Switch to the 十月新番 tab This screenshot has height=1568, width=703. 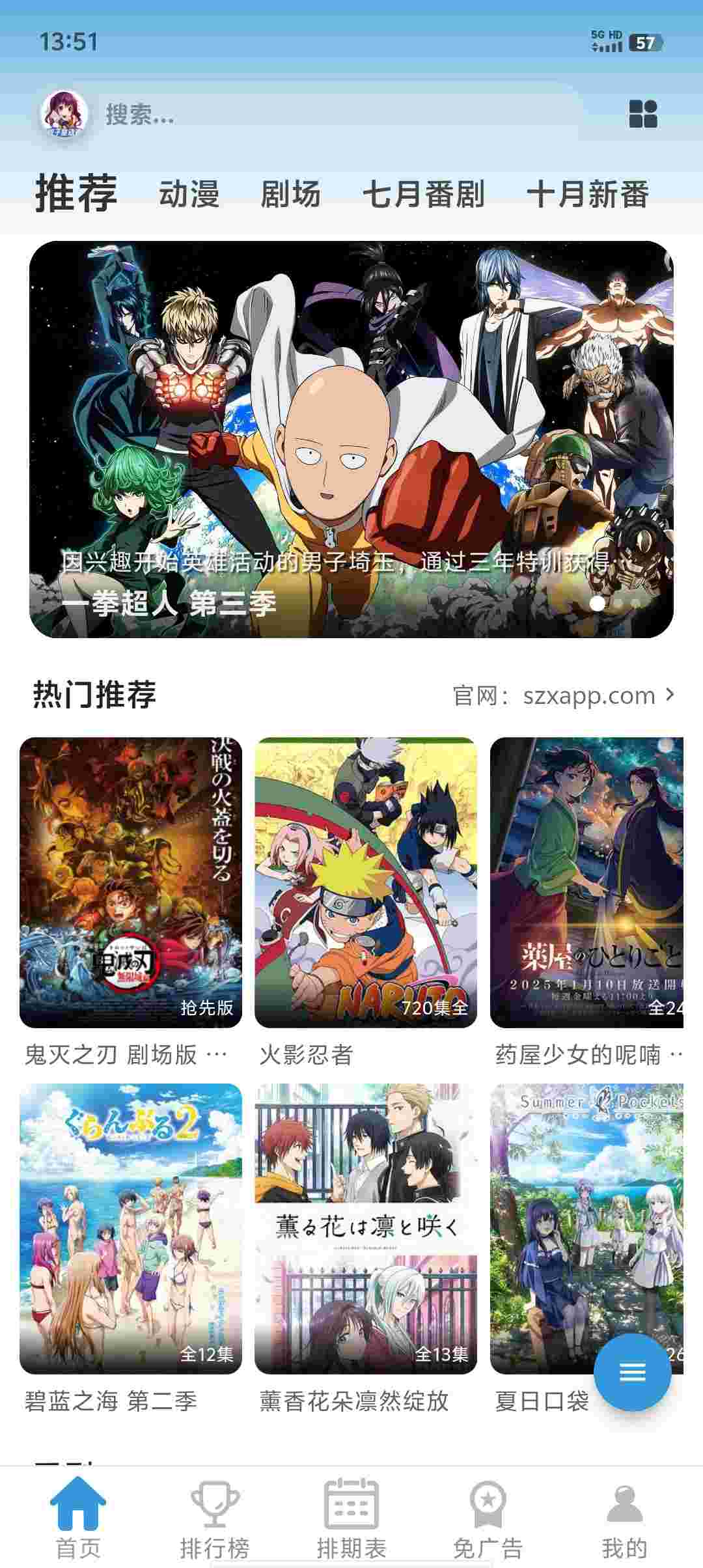pos(587,195)
